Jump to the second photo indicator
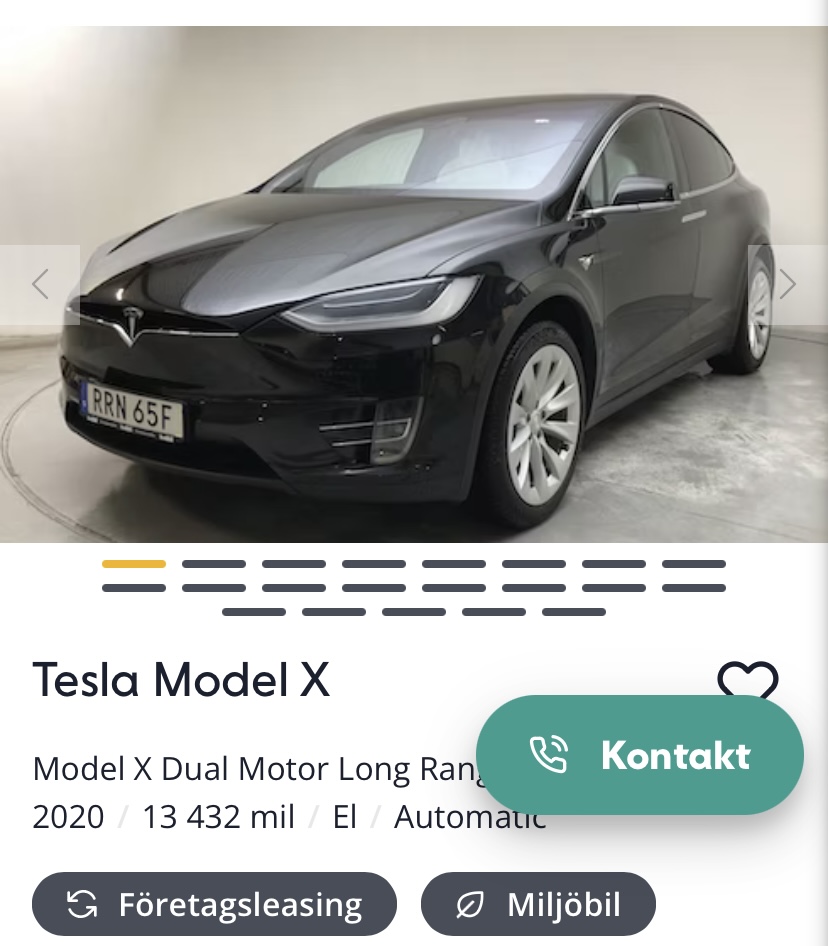Screen dimensions: 828x946 point(214,564)
